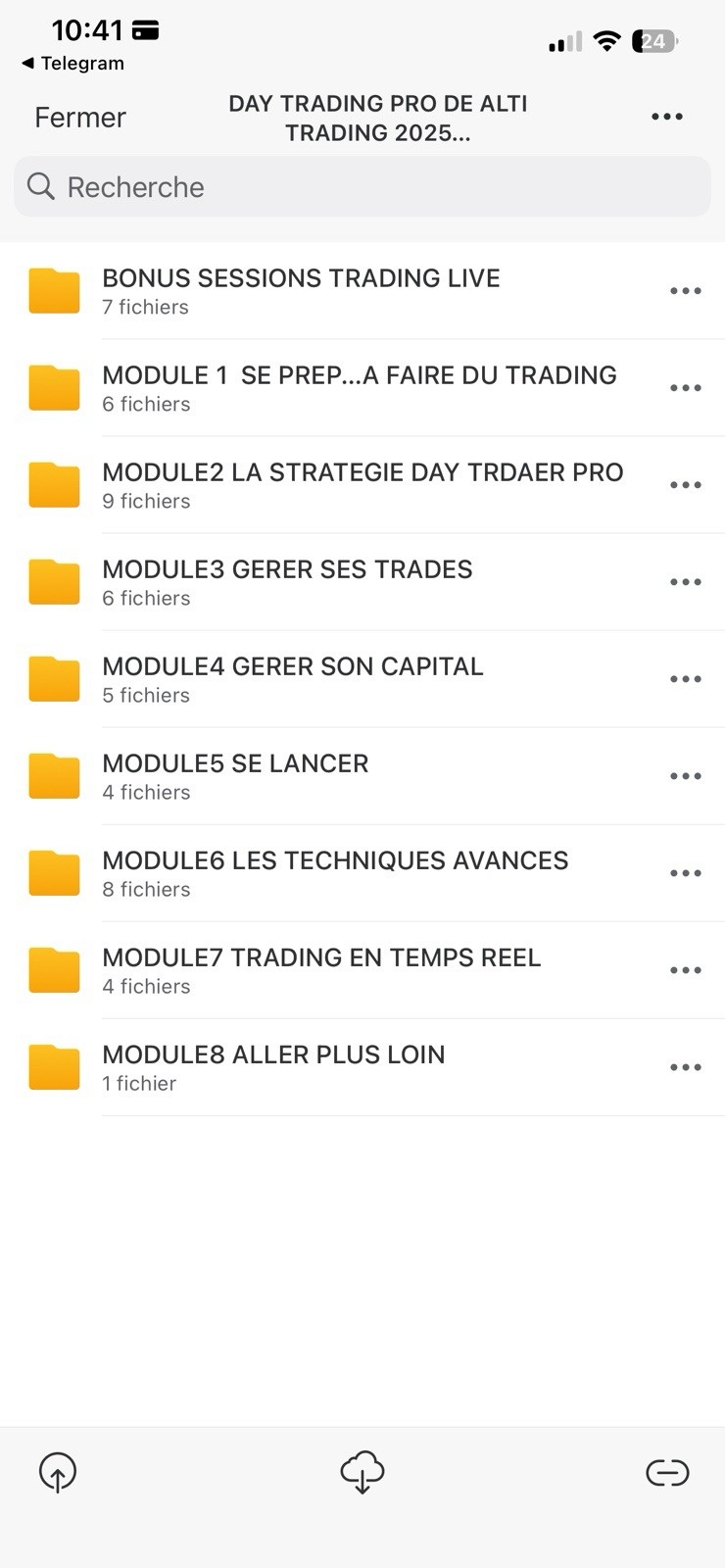This screenshot has height=1568, width=725.
Task: Select the DAY TRADING PRO title
Action: pyautogui.click(x=378, y=118)
